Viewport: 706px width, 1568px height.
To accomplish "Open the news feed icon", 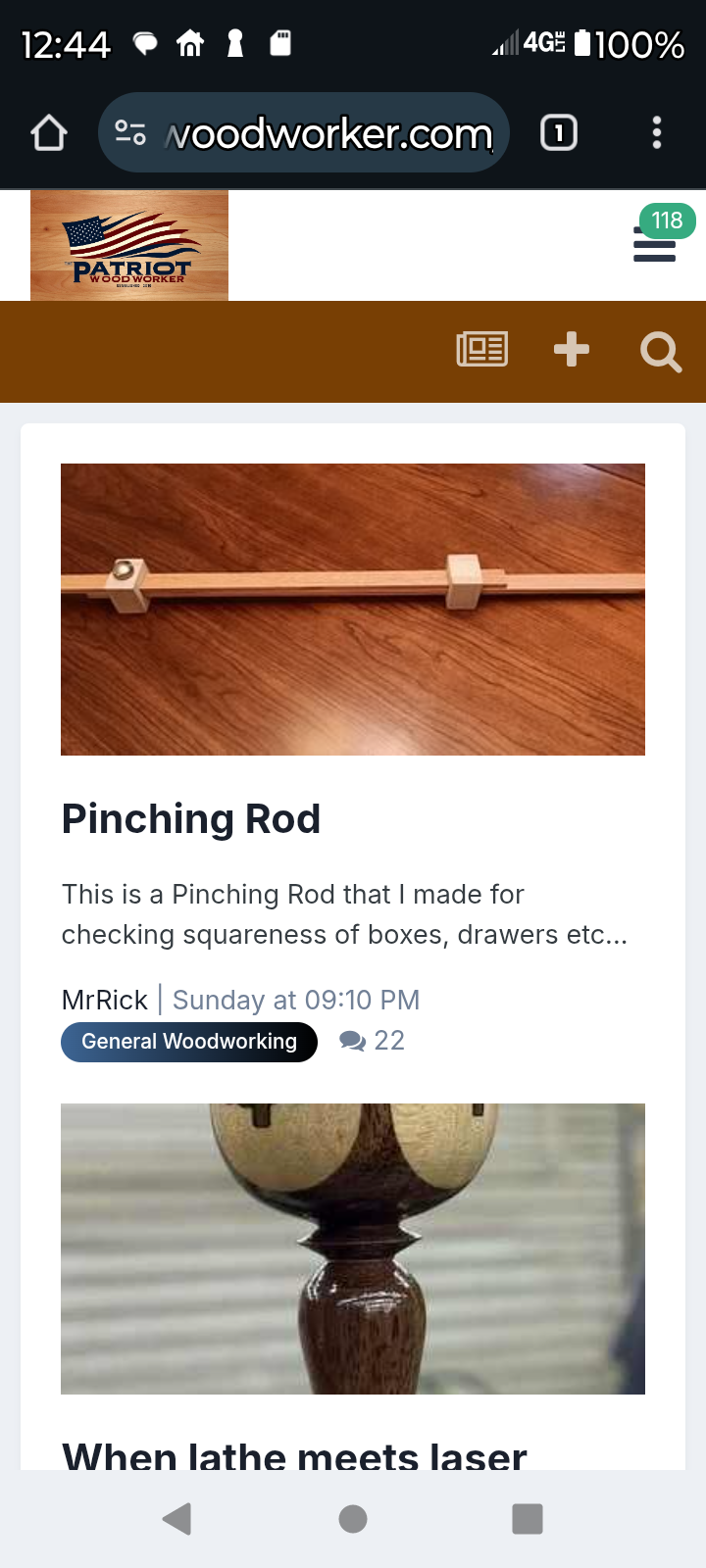I will tap(482, 350).
